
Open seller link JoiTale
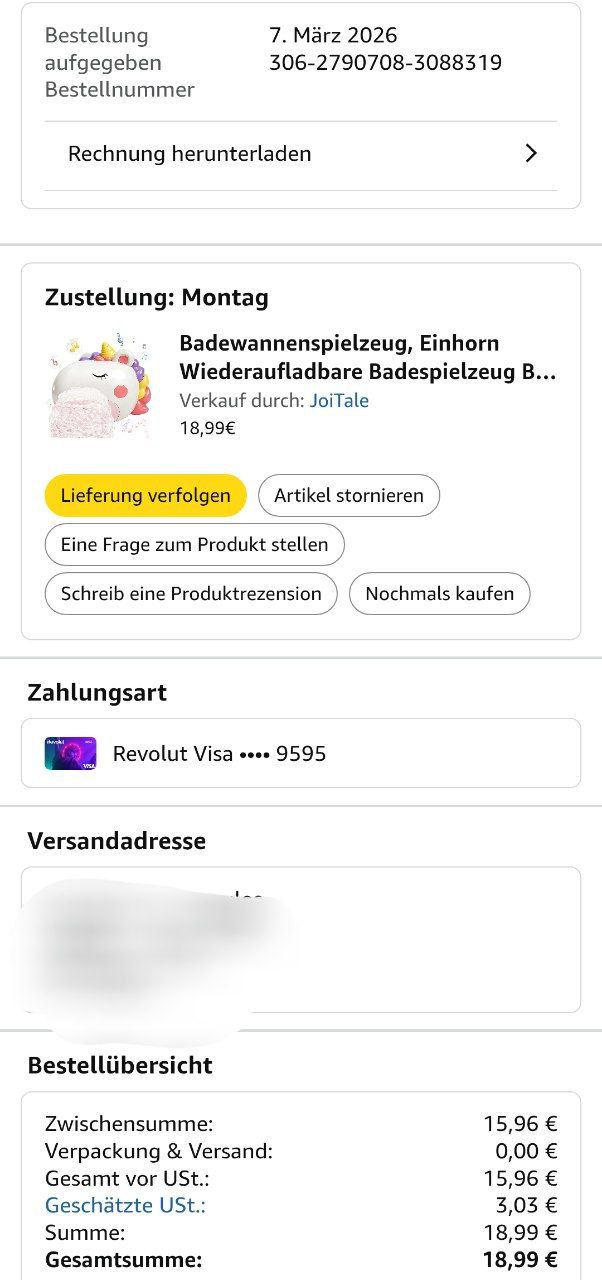tap(339, 401)
